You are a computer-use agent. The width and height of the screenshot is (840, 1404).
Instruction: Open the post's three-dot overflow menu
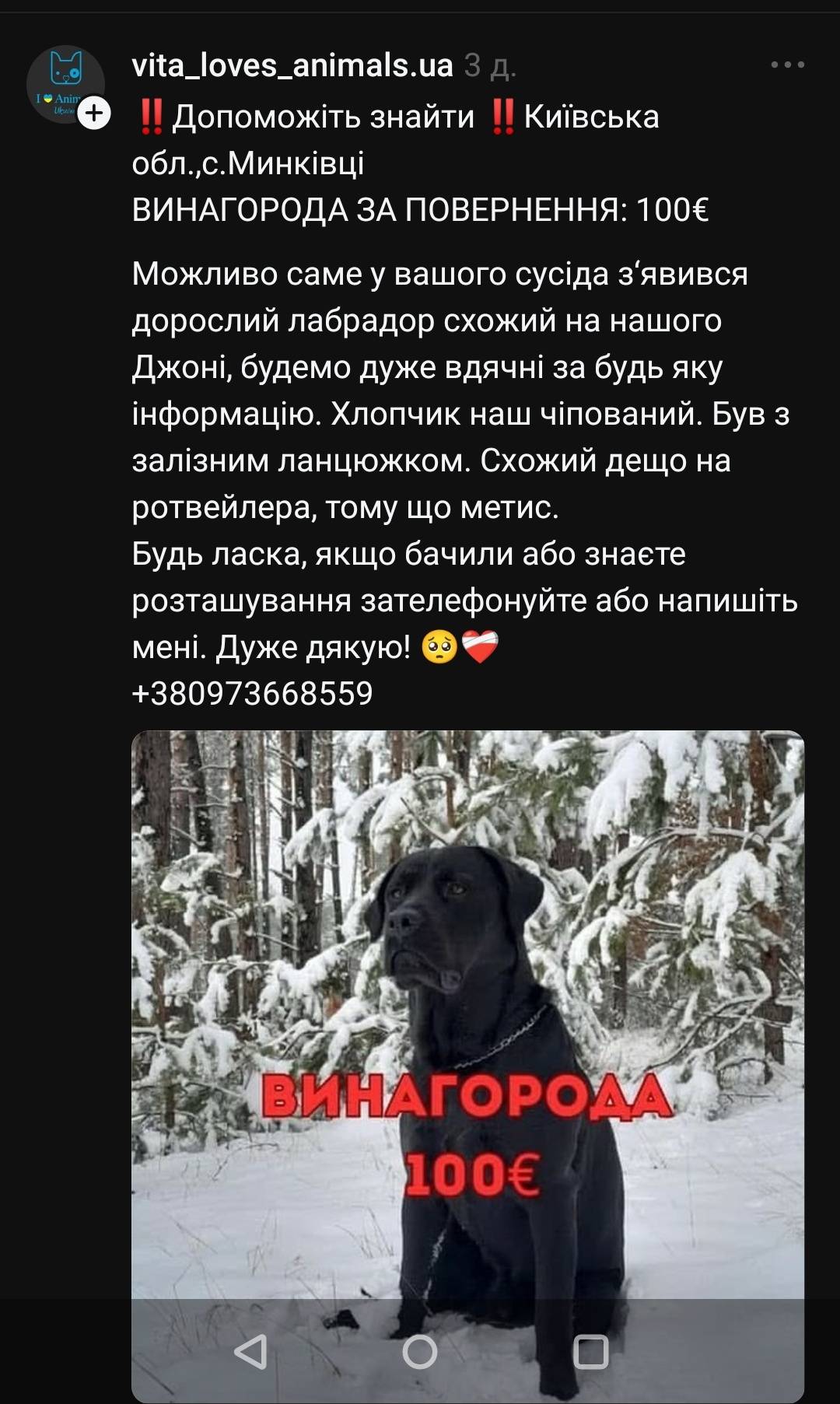pyautogui.click(x=787, y=65)
